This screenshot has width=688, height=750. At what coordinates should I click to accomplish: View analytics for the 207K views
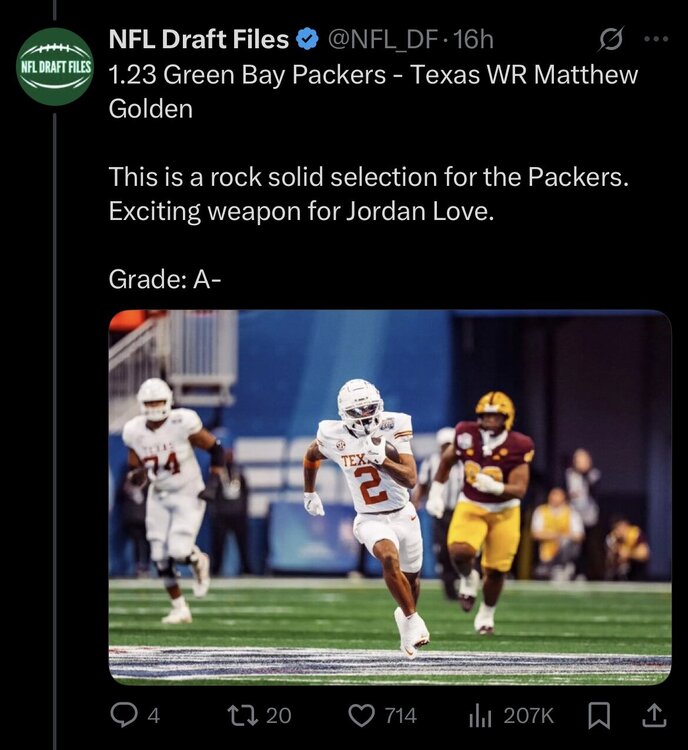(478, 715)
